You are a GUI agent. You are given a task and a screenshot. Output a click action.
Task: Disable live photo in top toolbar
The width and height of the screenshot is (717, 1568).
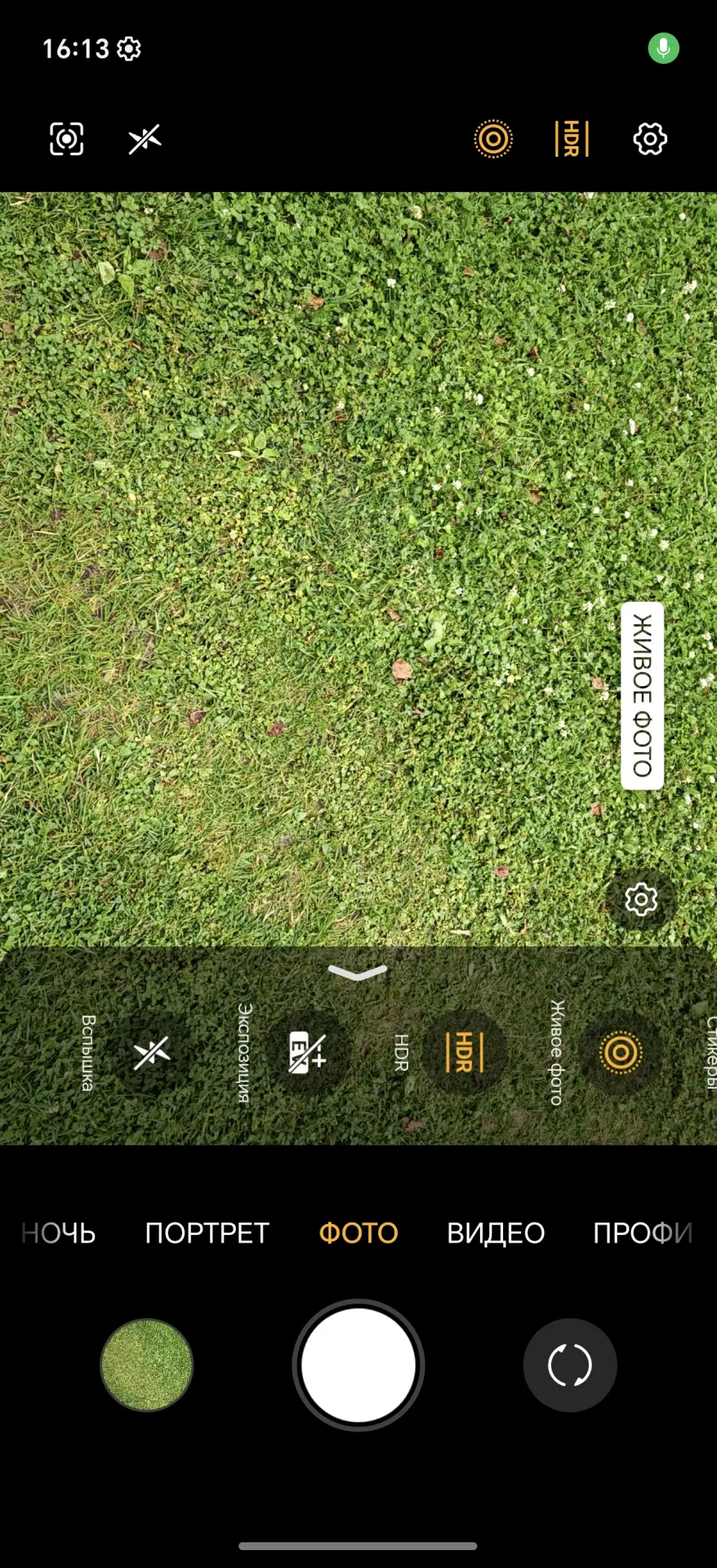(x=493, y=139)
